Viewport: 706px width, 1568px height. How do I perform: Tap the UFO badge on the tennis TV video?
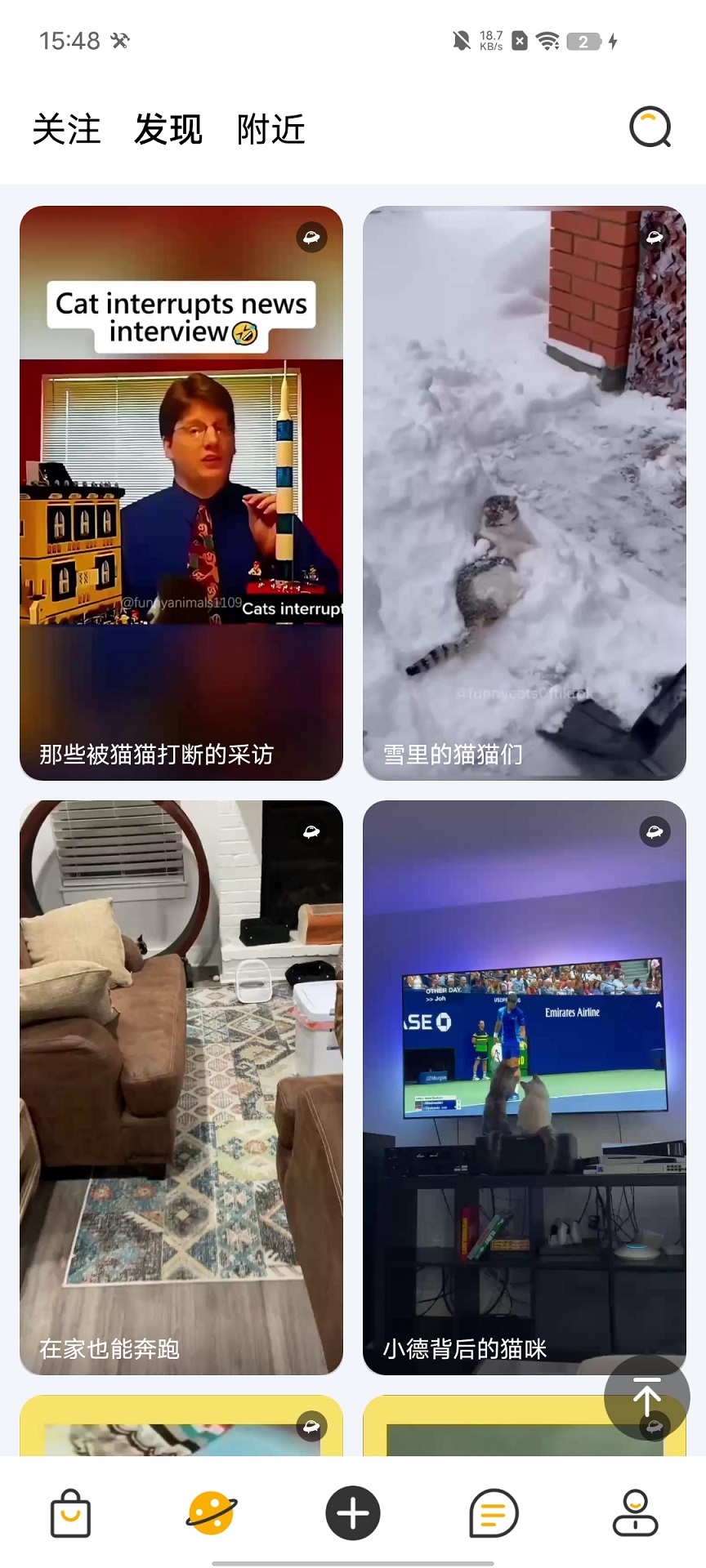pyautogui.click(x=653, y=832)
